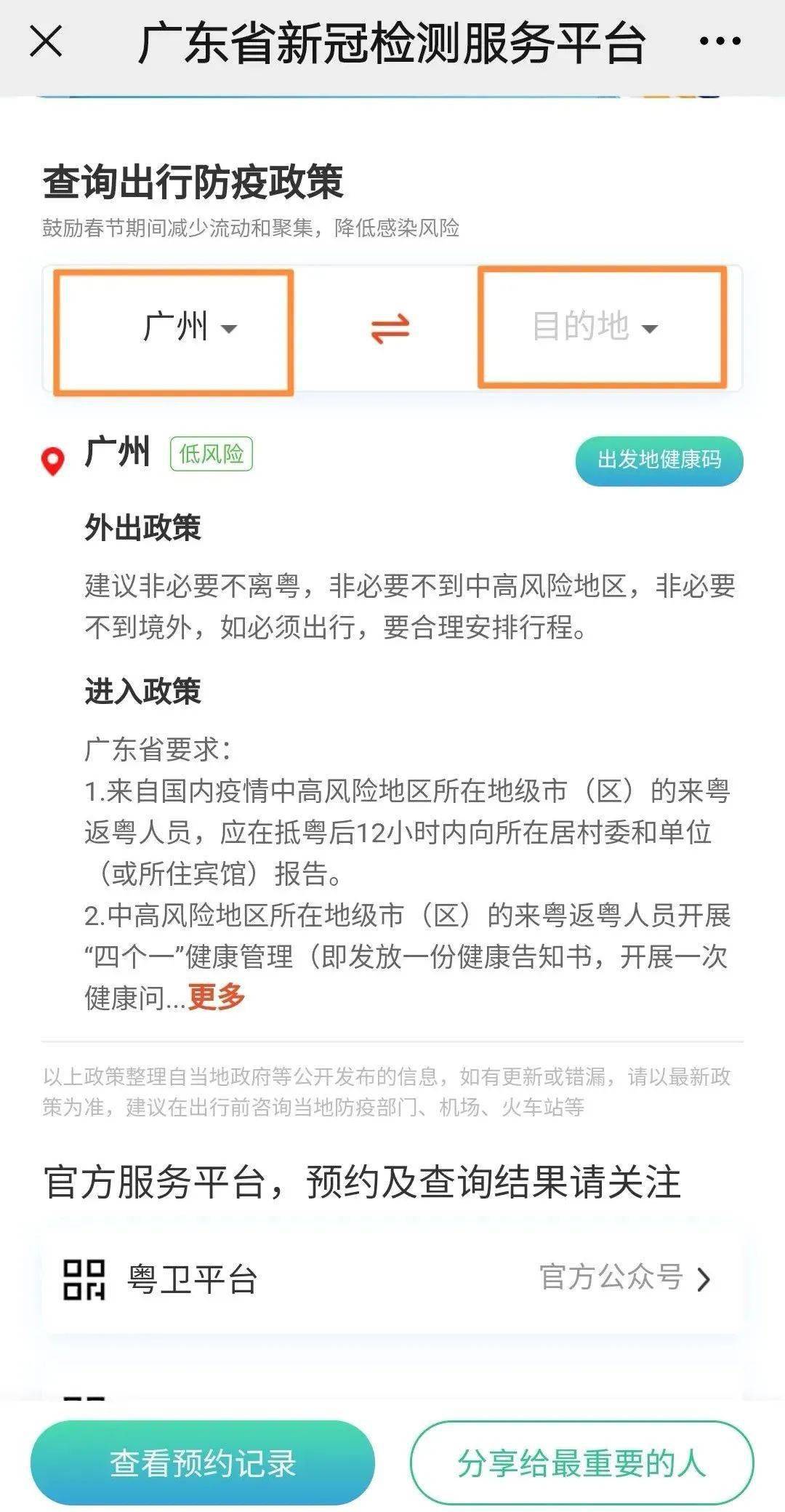View booking records via 查看预约记录
The width and height of the screenshot is (785, 1512).
[203, 1463]
